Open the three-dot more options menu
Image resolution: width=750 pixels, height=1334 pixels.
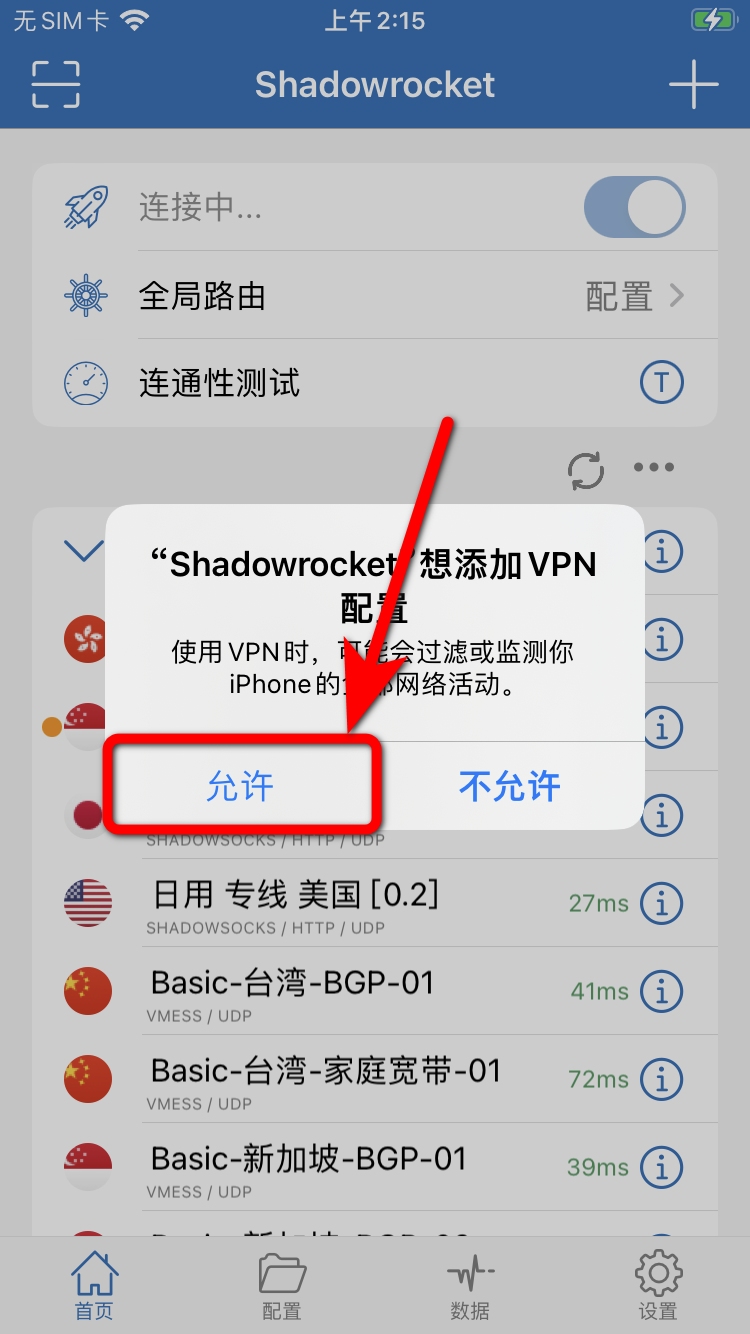654,467
